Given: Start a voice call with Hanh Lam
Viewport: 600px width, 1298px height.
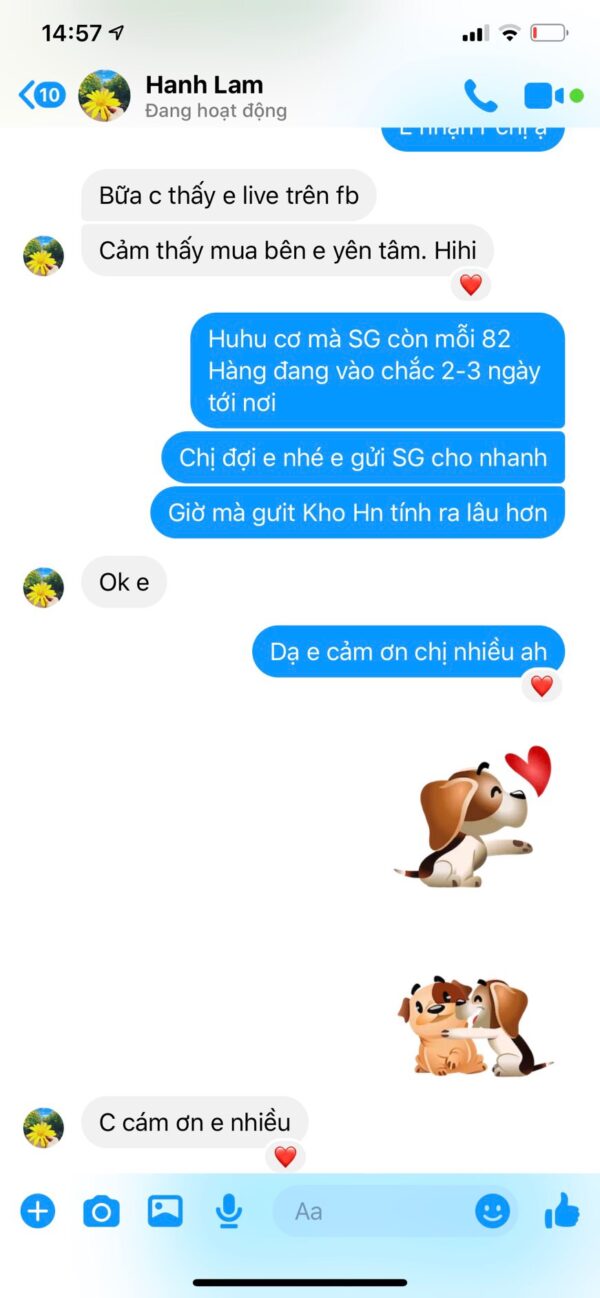Looking at the screenshot, I should [480, 96].
